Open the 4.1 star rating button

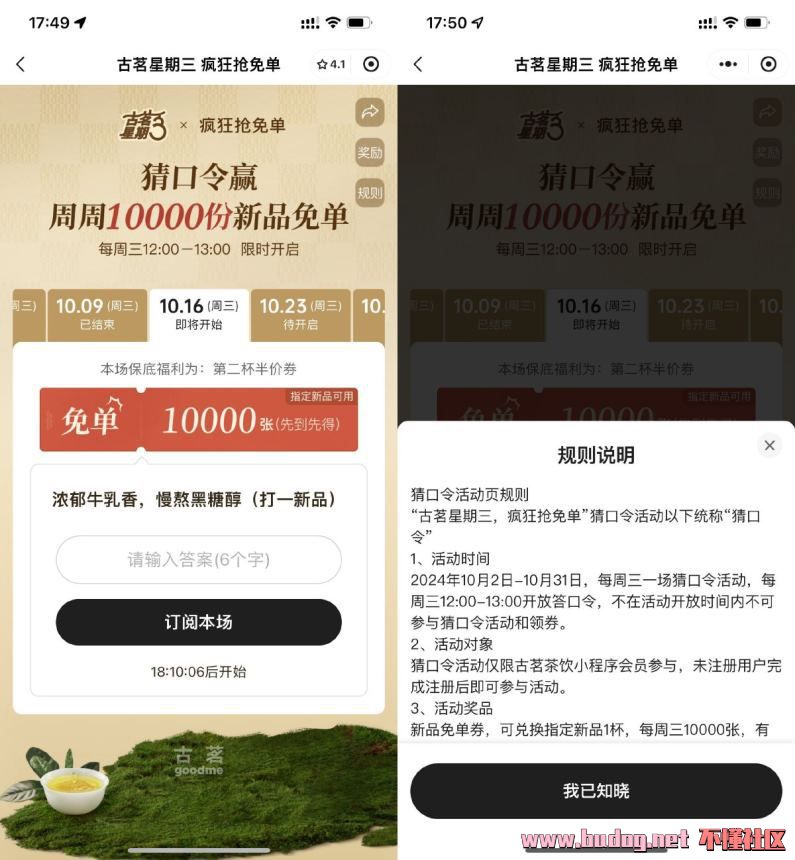click(331, 64)
